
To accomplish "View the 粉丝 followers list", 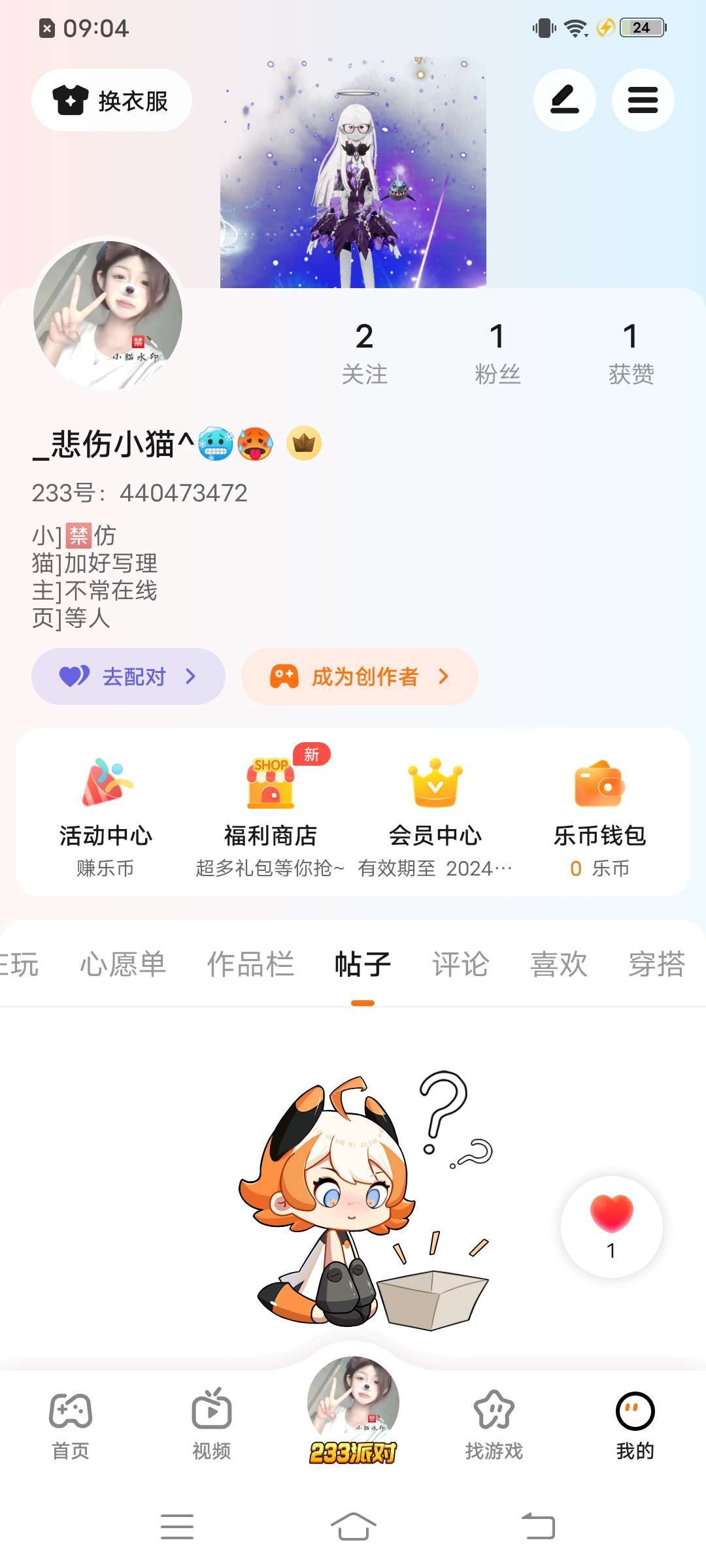I will click(497, 353).
